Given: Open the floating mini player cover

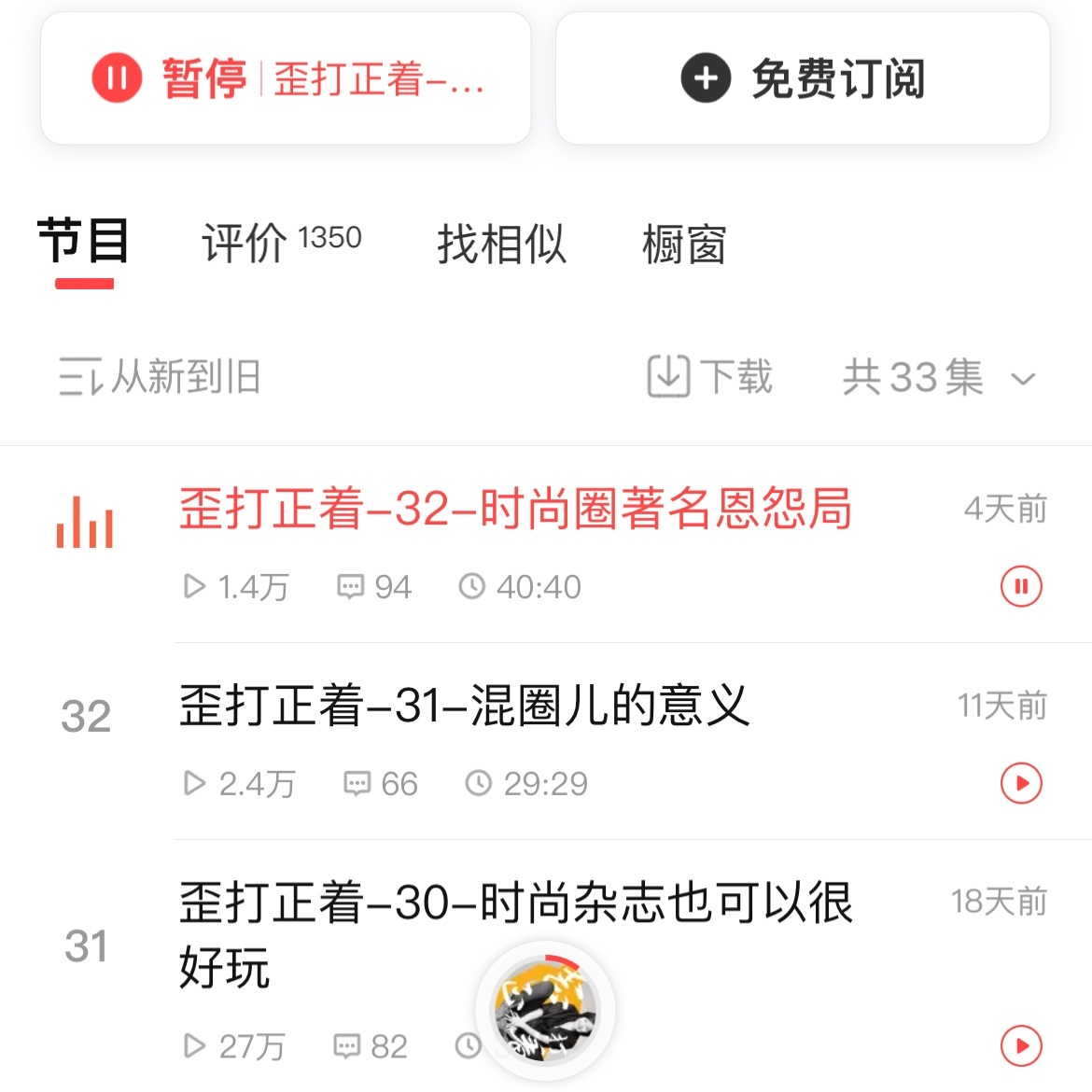Looking at the screenshot, I should (545, 1012).
